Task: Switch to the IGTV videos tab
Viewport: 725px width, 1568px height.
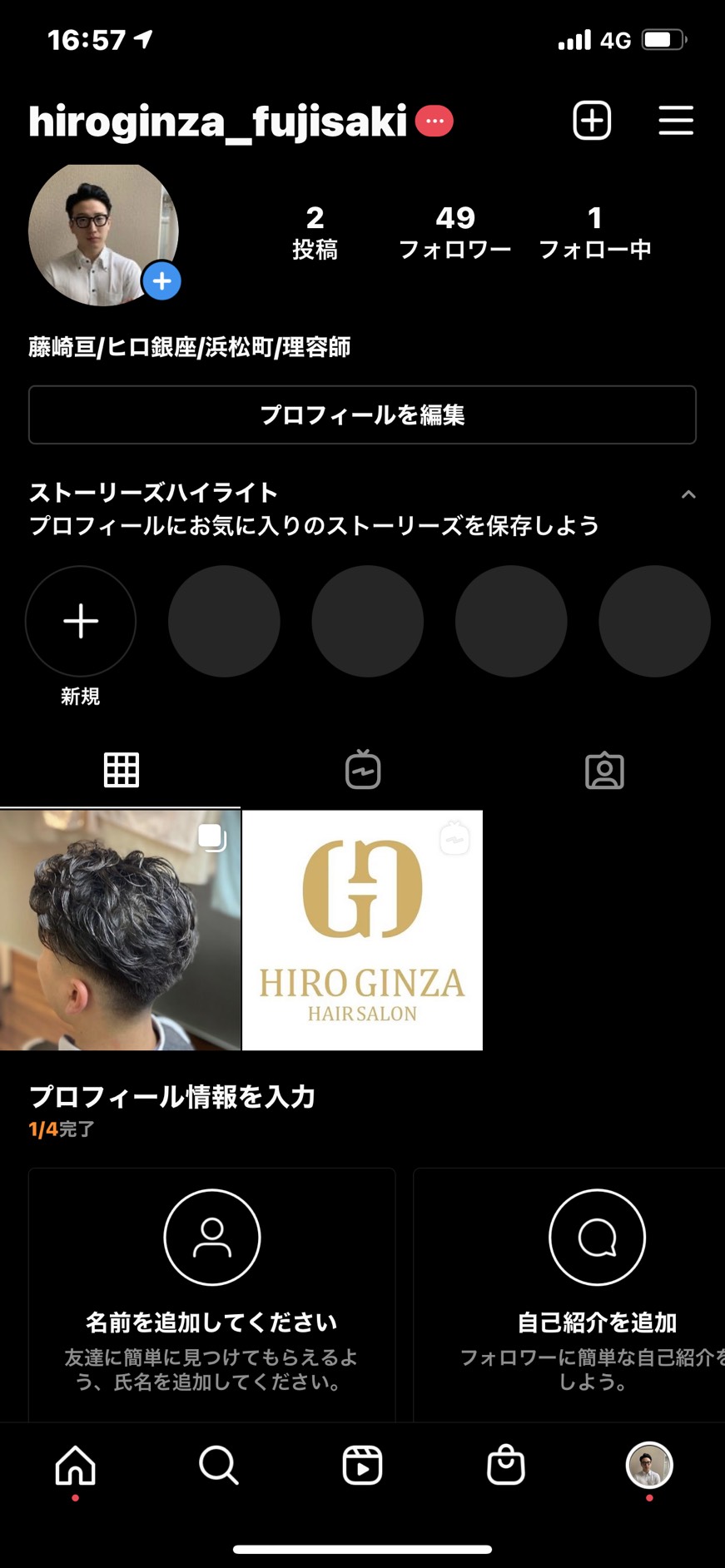Action: [363, 770]
